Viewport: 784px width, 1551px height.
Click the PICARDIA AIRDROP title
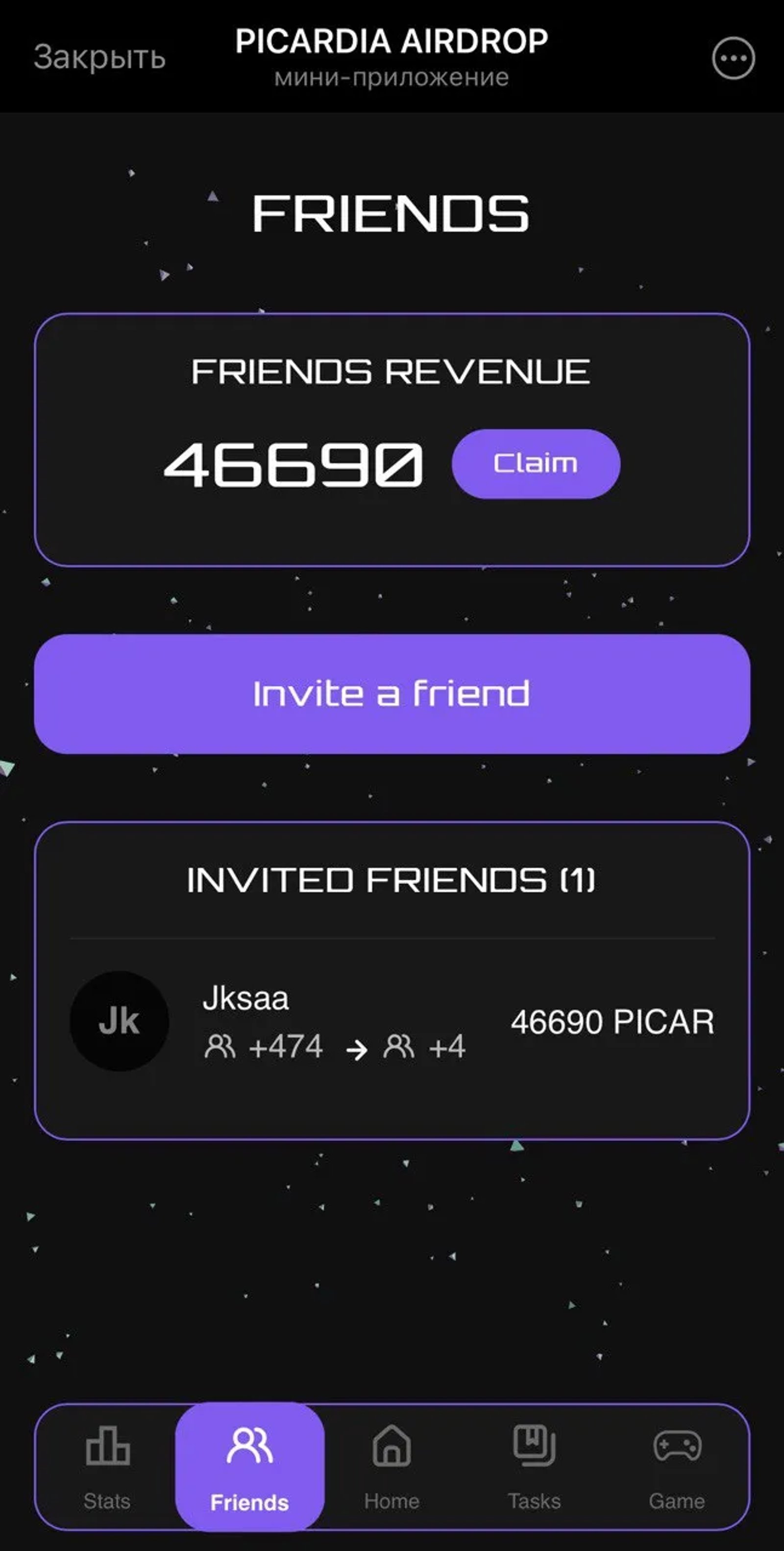pyautogui.click(x=392, y=41)
